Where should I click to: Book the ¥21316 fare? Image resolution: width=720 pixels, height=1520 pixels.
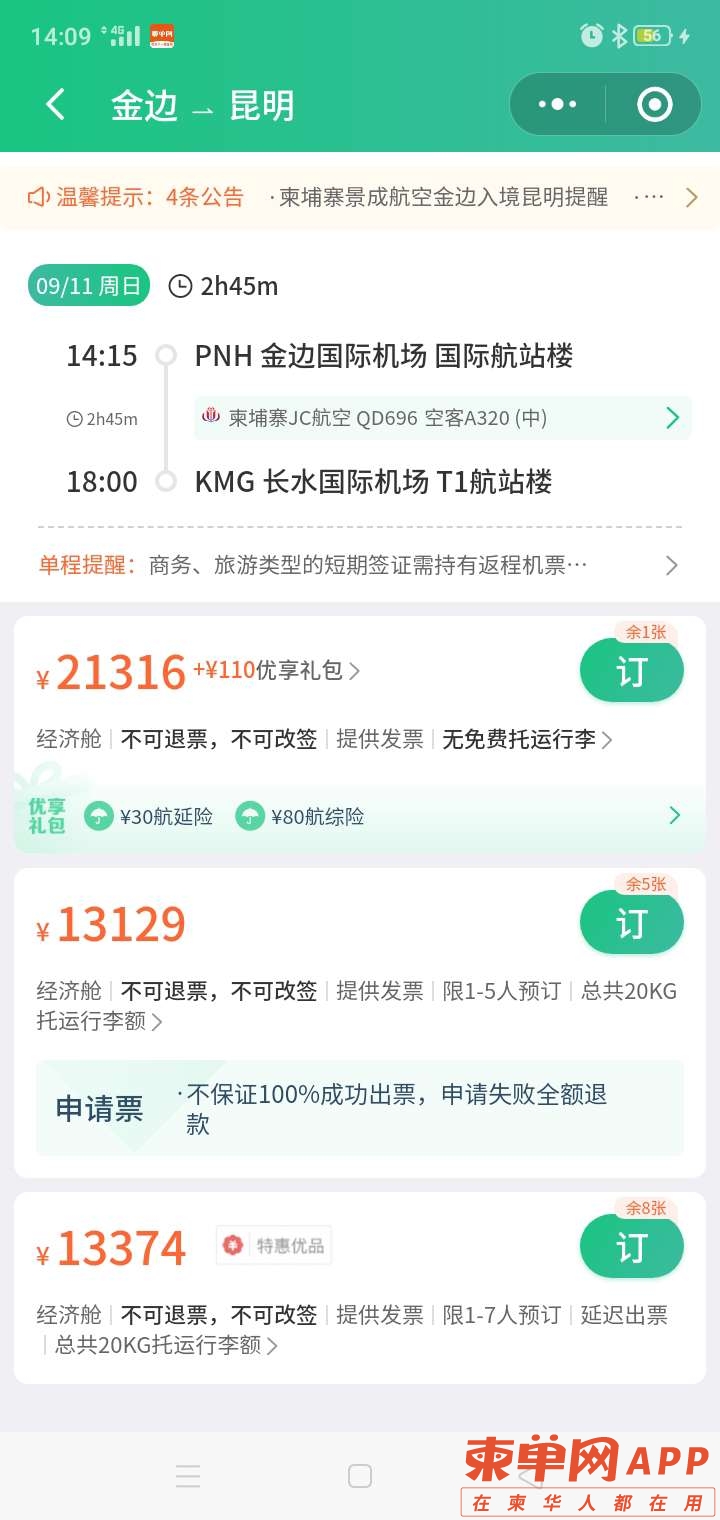click(x=631, y=671)
